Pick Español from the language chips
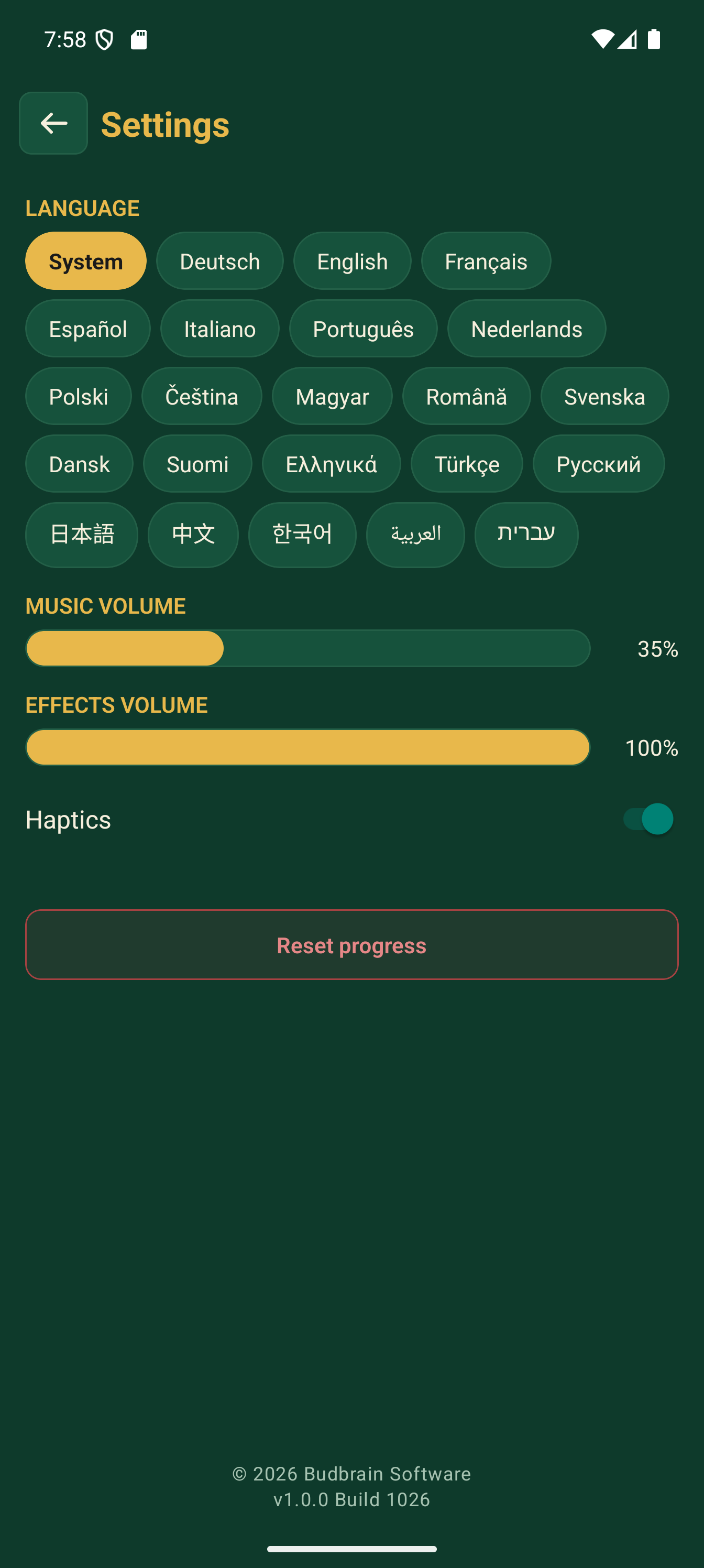Screen dimensions: 704x1568 tap(87, 329)
